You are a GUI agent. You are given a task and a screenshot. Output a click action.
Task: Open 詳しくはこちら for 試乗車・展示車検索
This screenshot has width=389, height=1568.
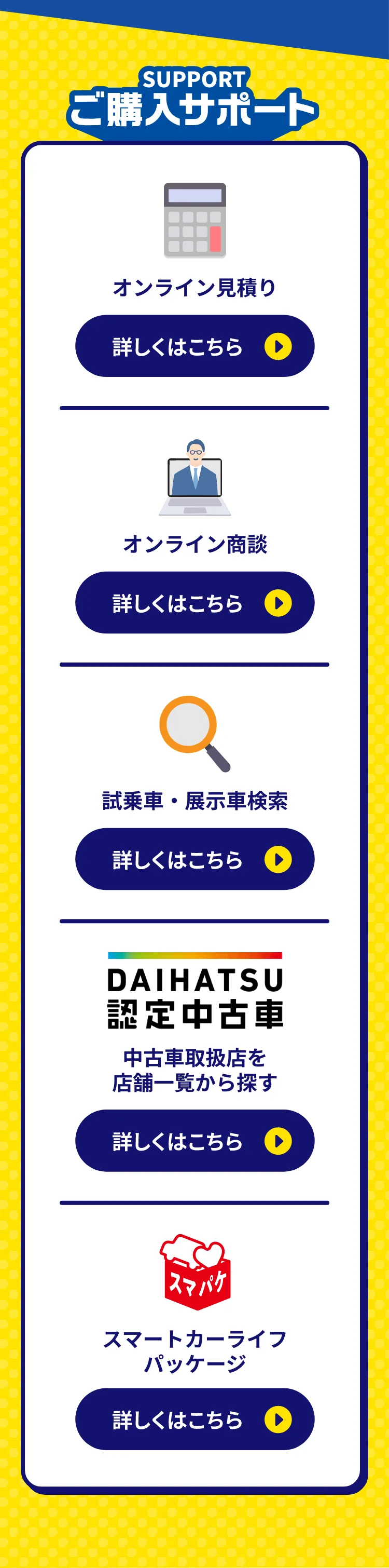195,859
